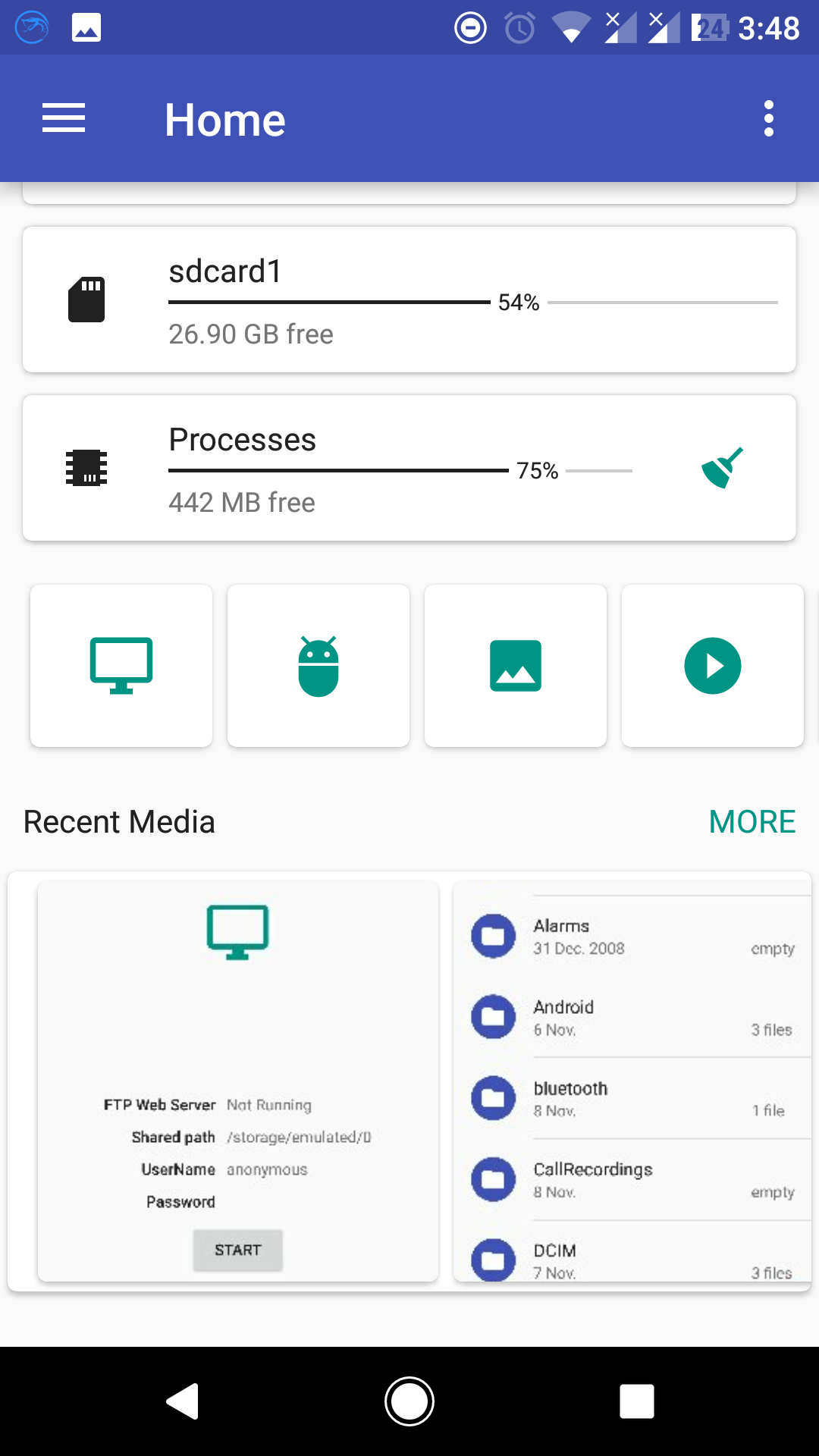Image resolution: width=819 pixels, height=1456 pixels.
Task: Open the Videos playback shortcut
Action: pos(712,665)
